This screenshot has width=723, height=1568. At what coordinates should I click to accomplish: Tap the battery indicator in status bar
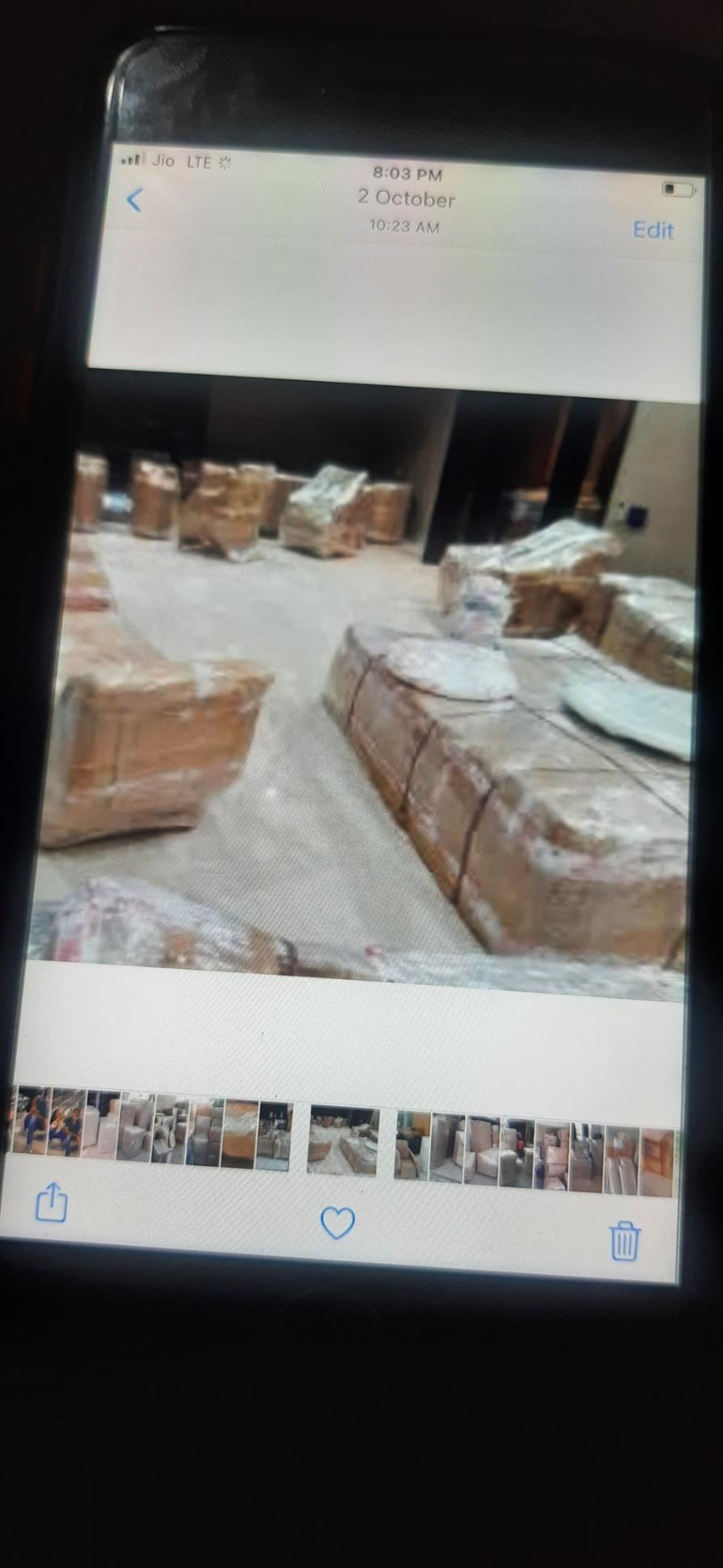pyautogui.click(x=676, y=188)
